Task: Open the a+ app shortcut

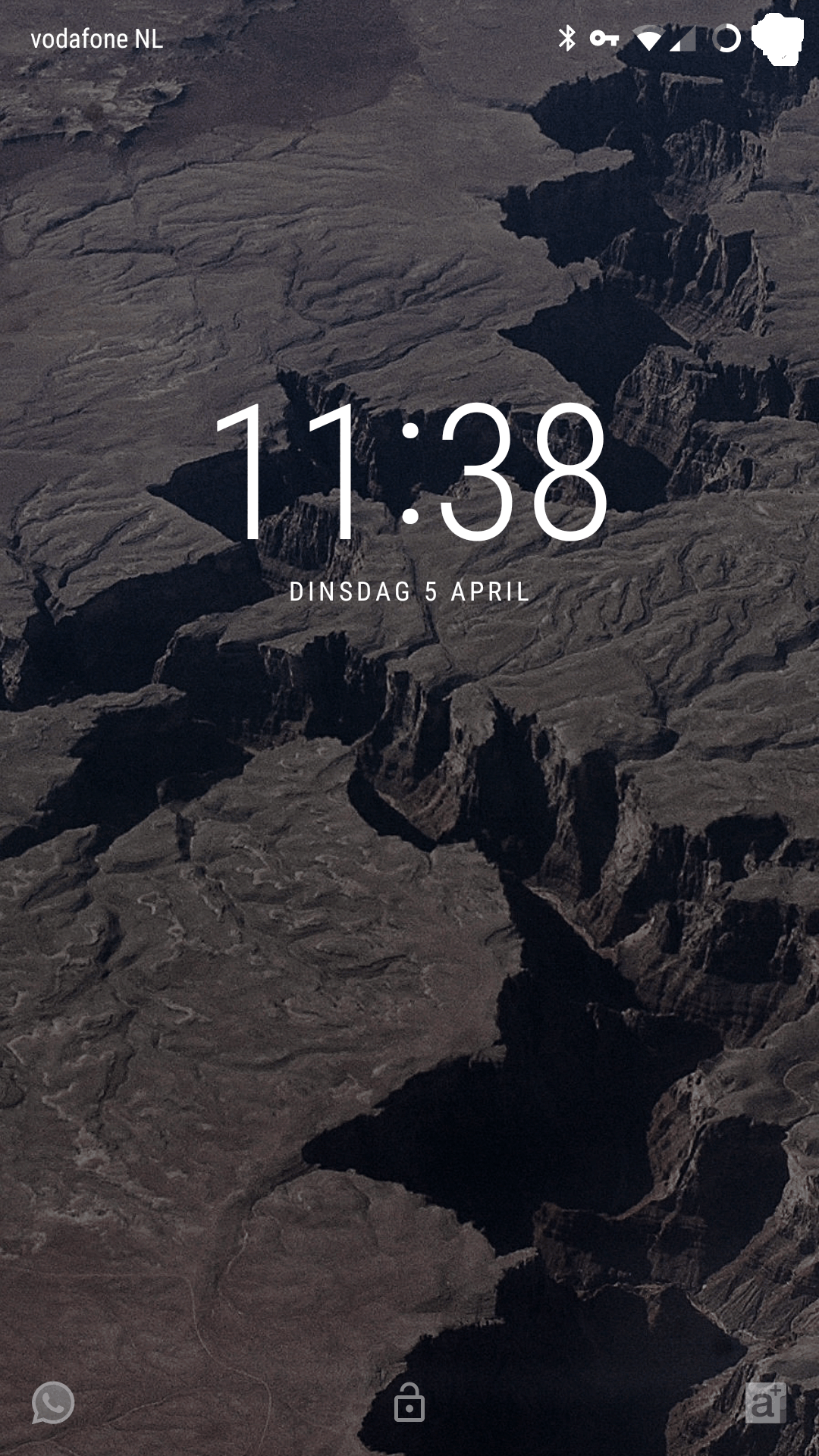Action: coord(765,1403)
